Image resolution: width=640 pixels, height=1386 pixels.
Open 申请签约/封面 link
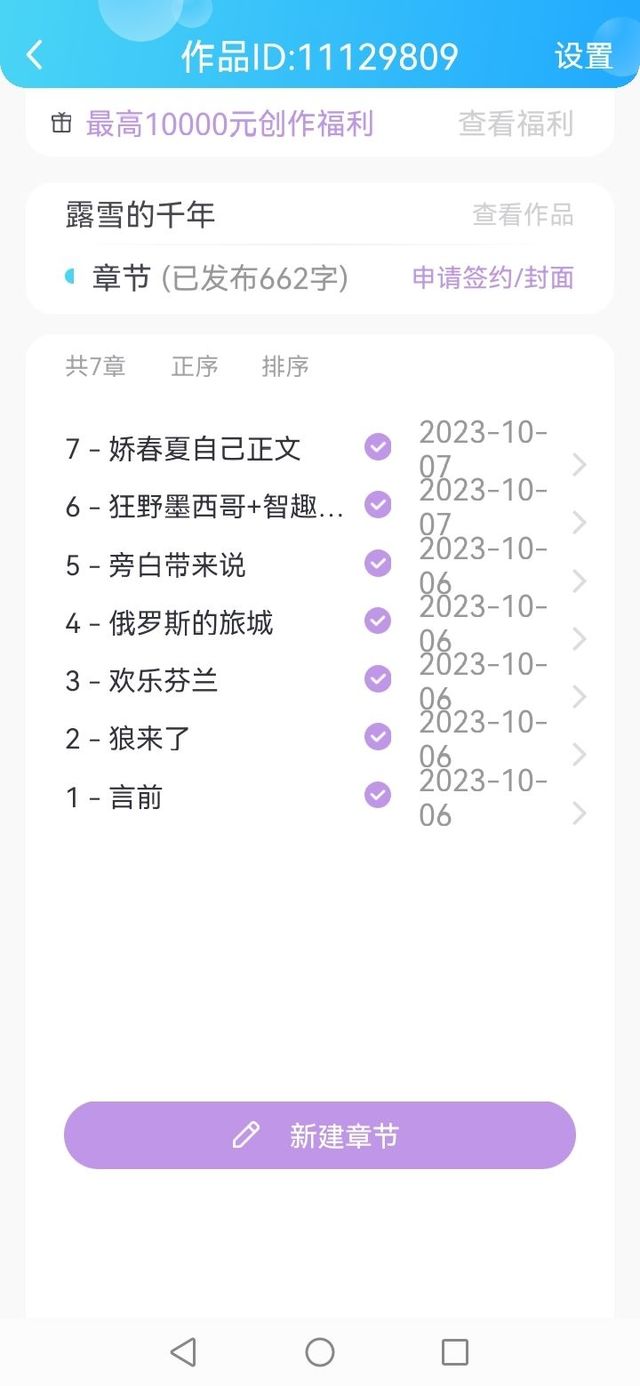point(493,278)
